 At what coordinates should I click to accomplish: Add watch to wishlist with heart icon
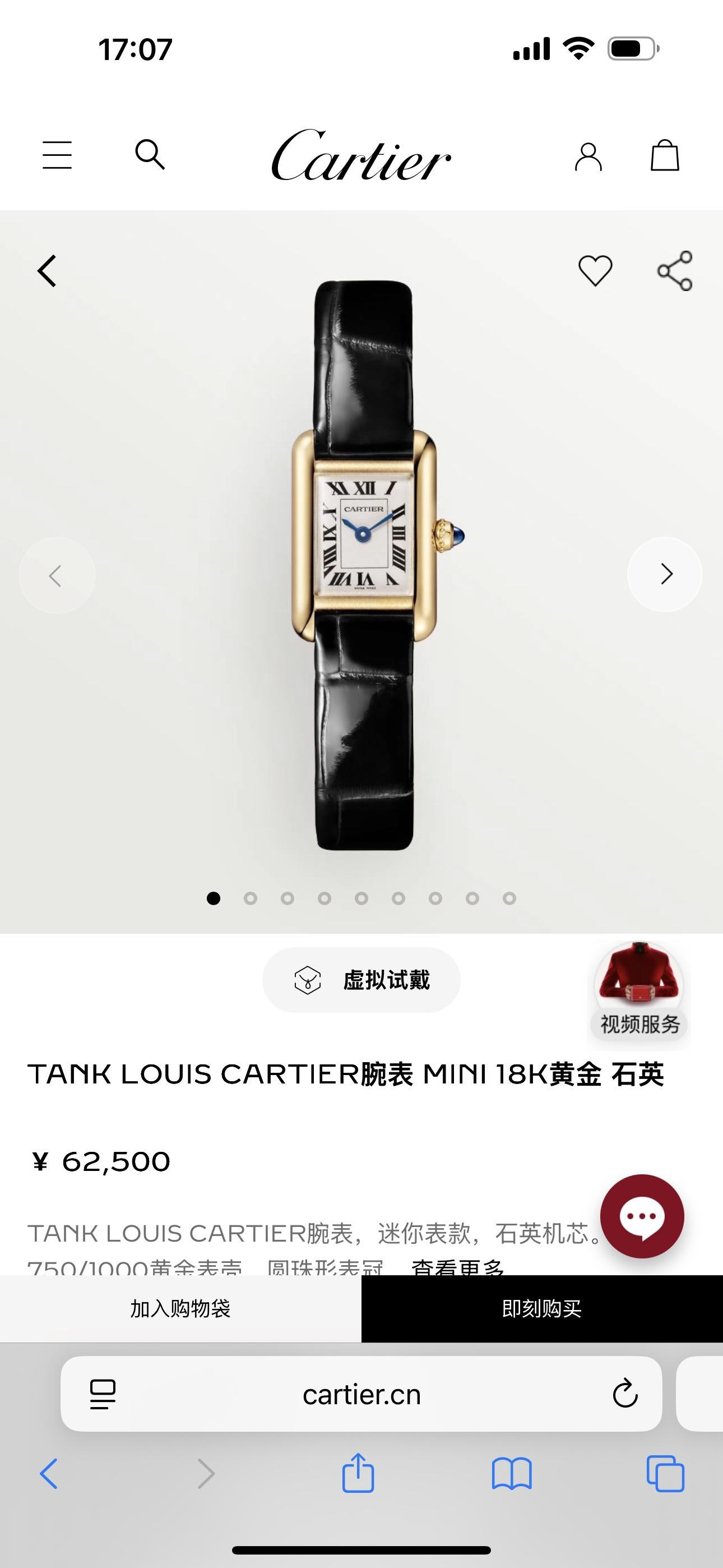tap(595, 270)
